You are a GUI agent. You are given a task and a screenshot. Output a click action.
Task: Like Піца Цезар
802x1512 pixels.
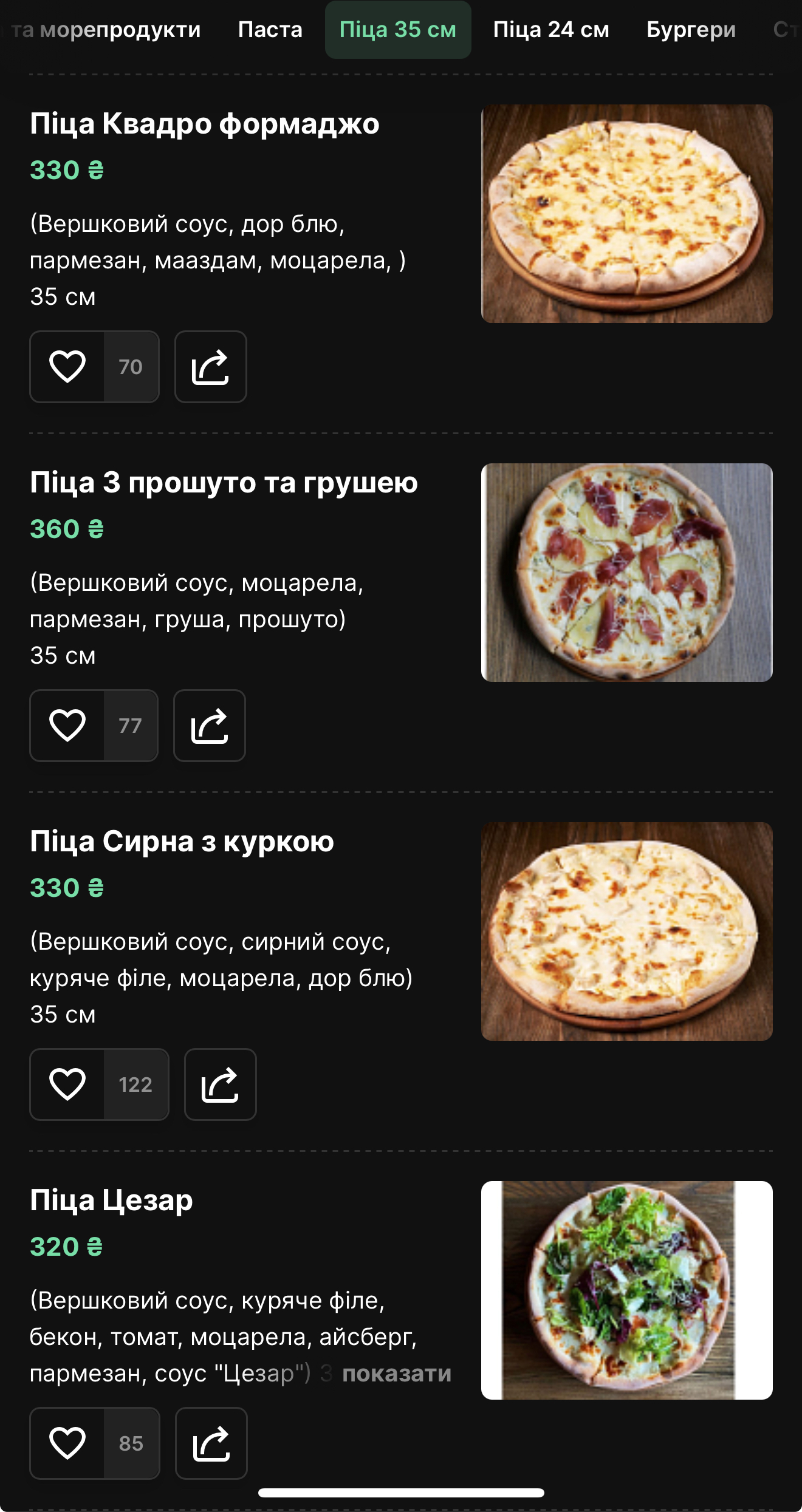[x=67, y=1443]
